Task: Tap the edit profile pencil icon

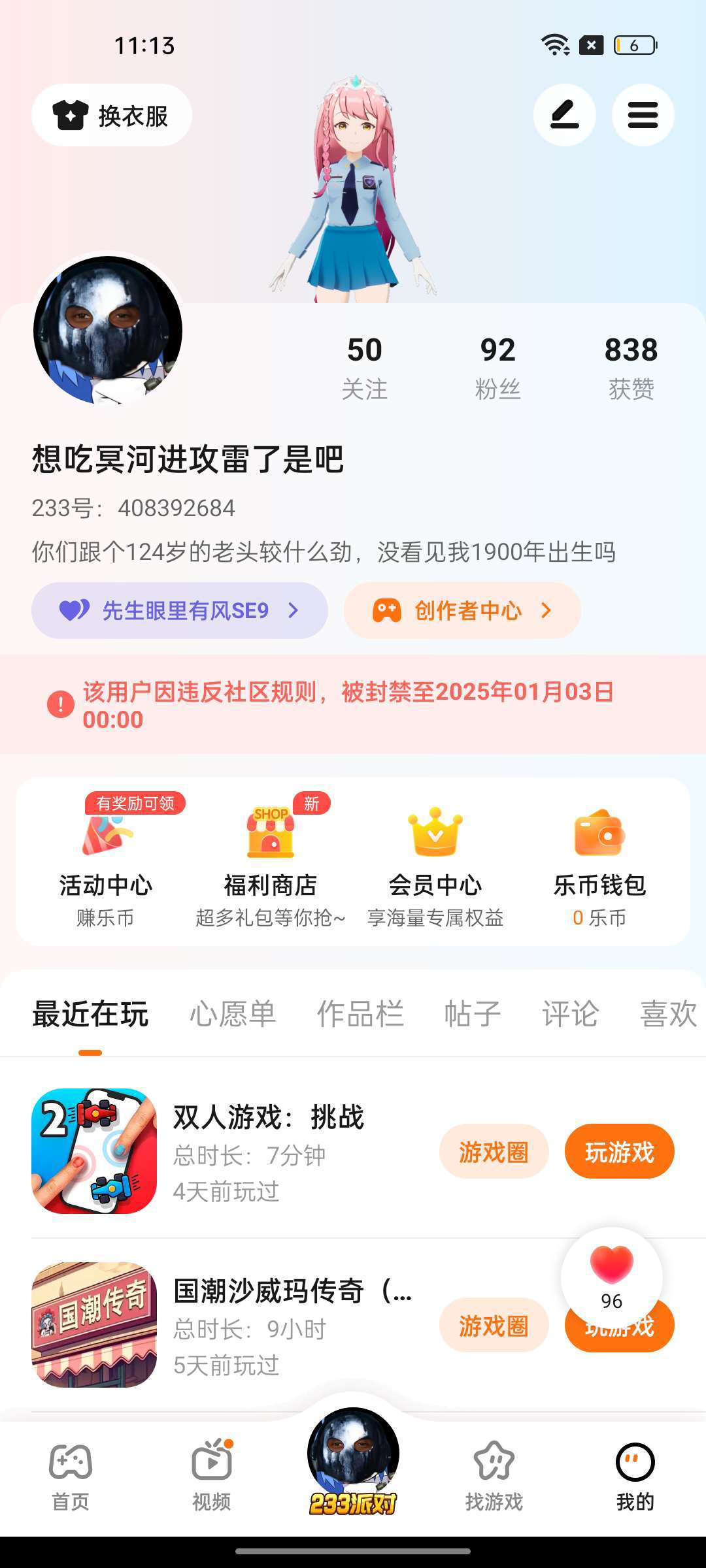Action: pos(564,115)
